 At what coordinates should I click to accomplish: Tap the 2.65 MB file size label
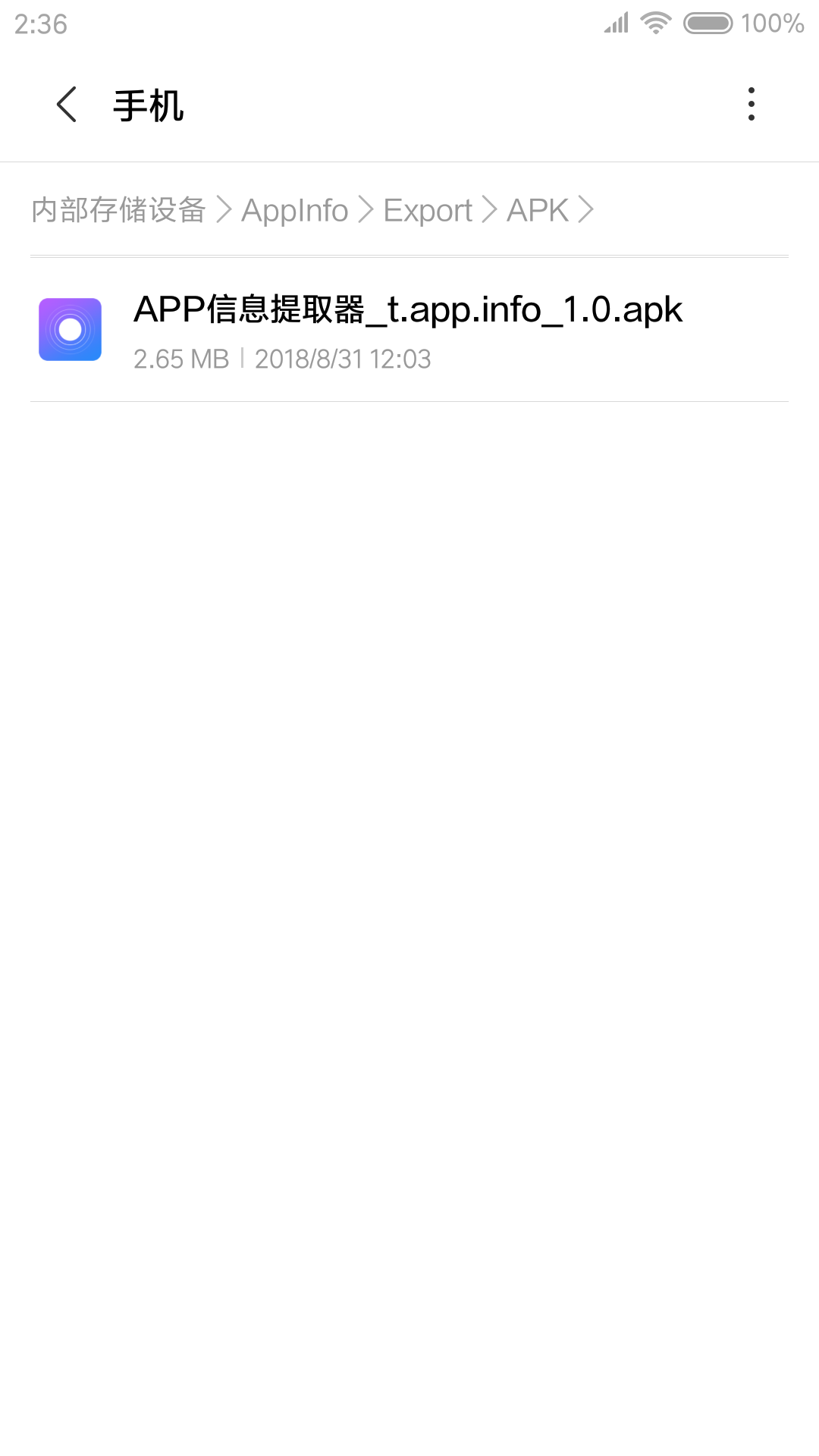(x=180, y=359)
